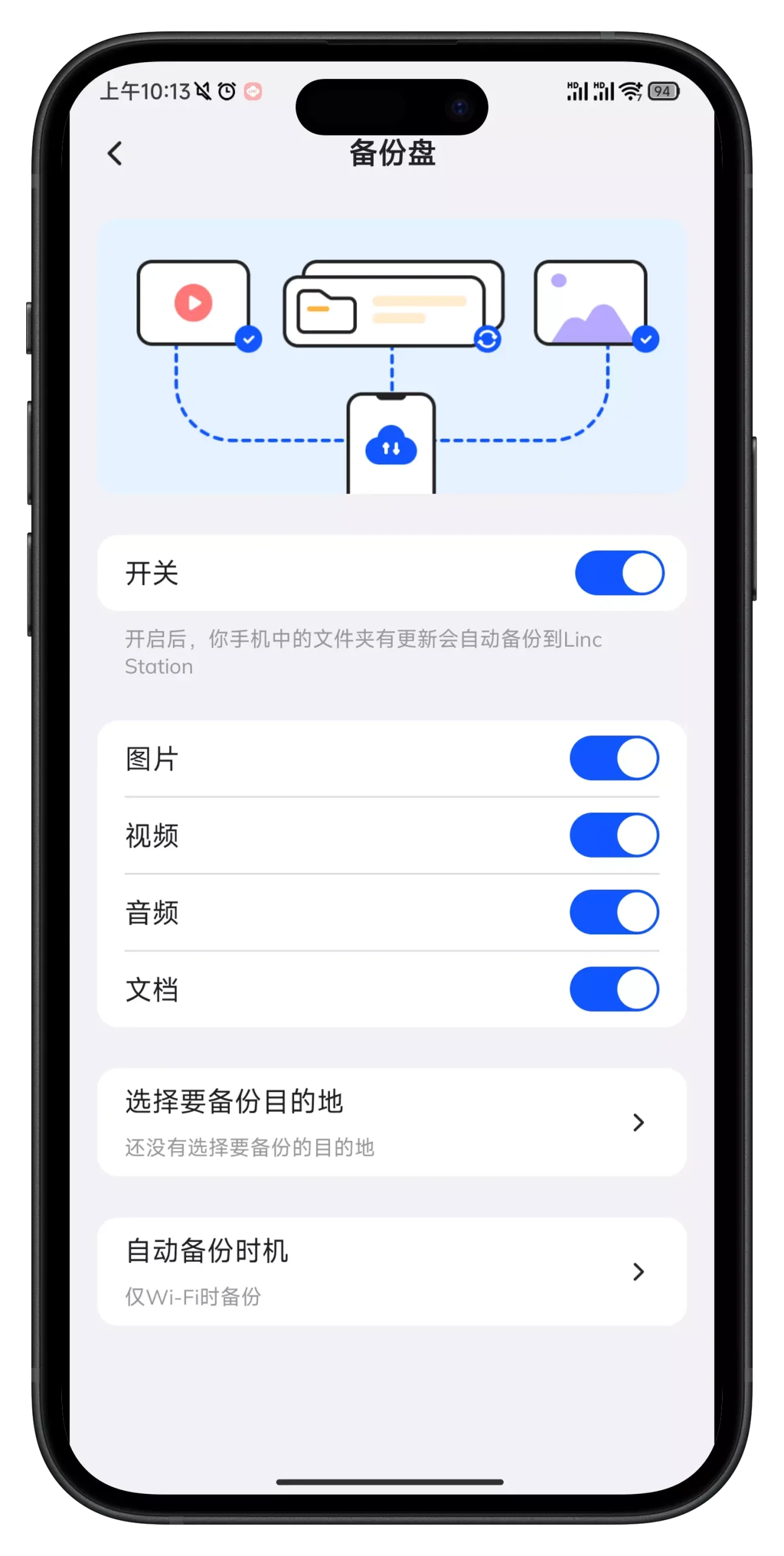
Task: Go back from the 备份盘 screen
Action: [x=115, y=153]
